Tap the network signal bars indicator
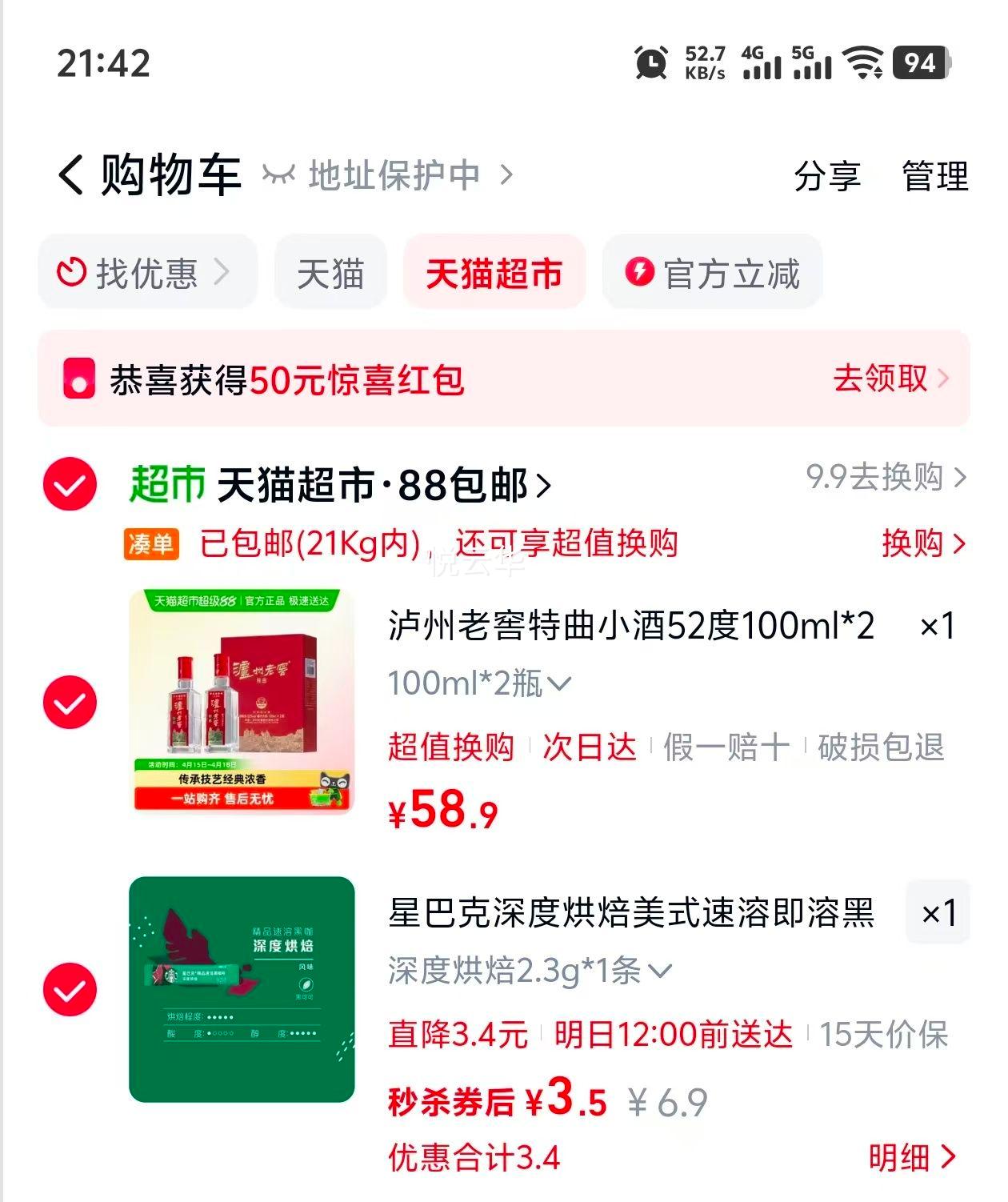 coord(764,66)
